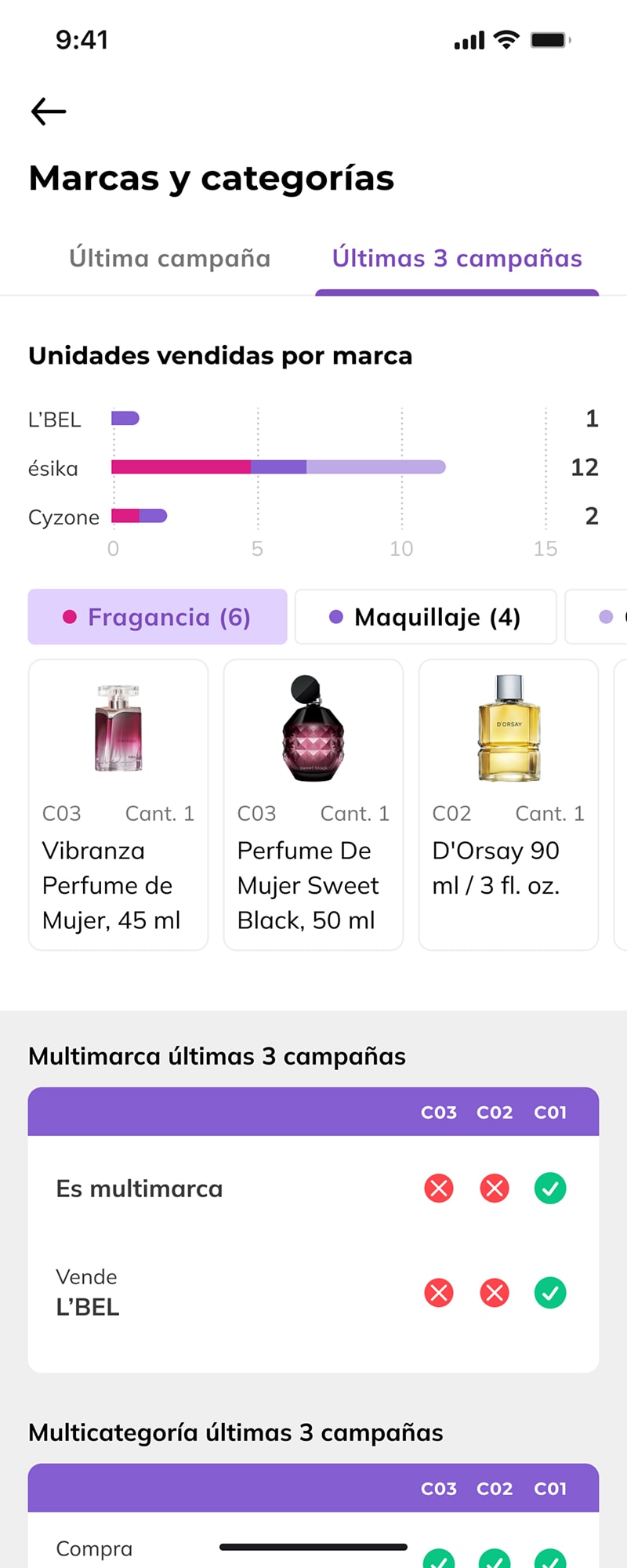627x1568 pixels.
Task: Open the D'Orsay 90 ml product card
Action: click(x=508, y=804)
